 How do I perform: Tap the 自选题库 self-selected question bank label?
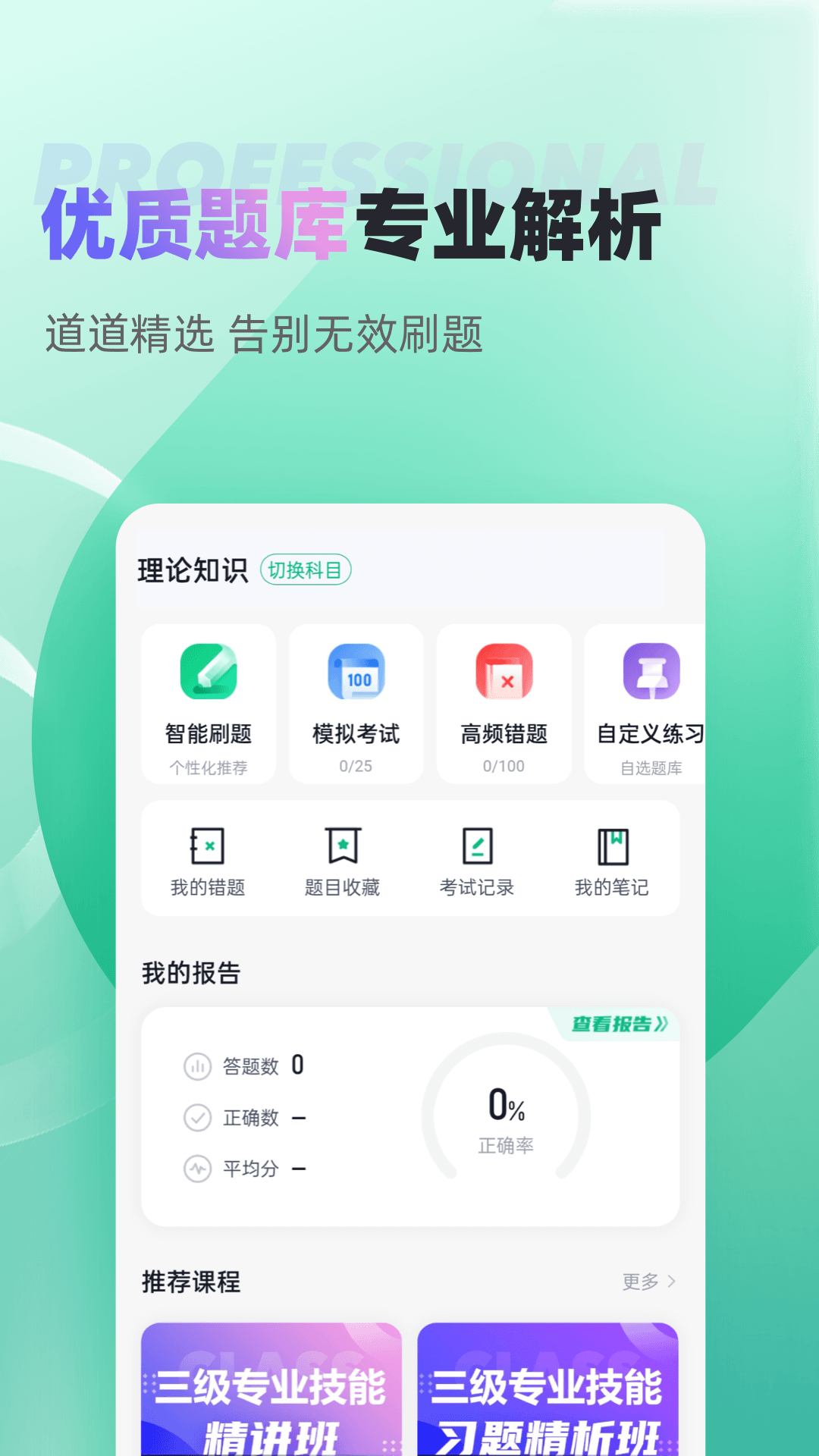click(651, 767)
